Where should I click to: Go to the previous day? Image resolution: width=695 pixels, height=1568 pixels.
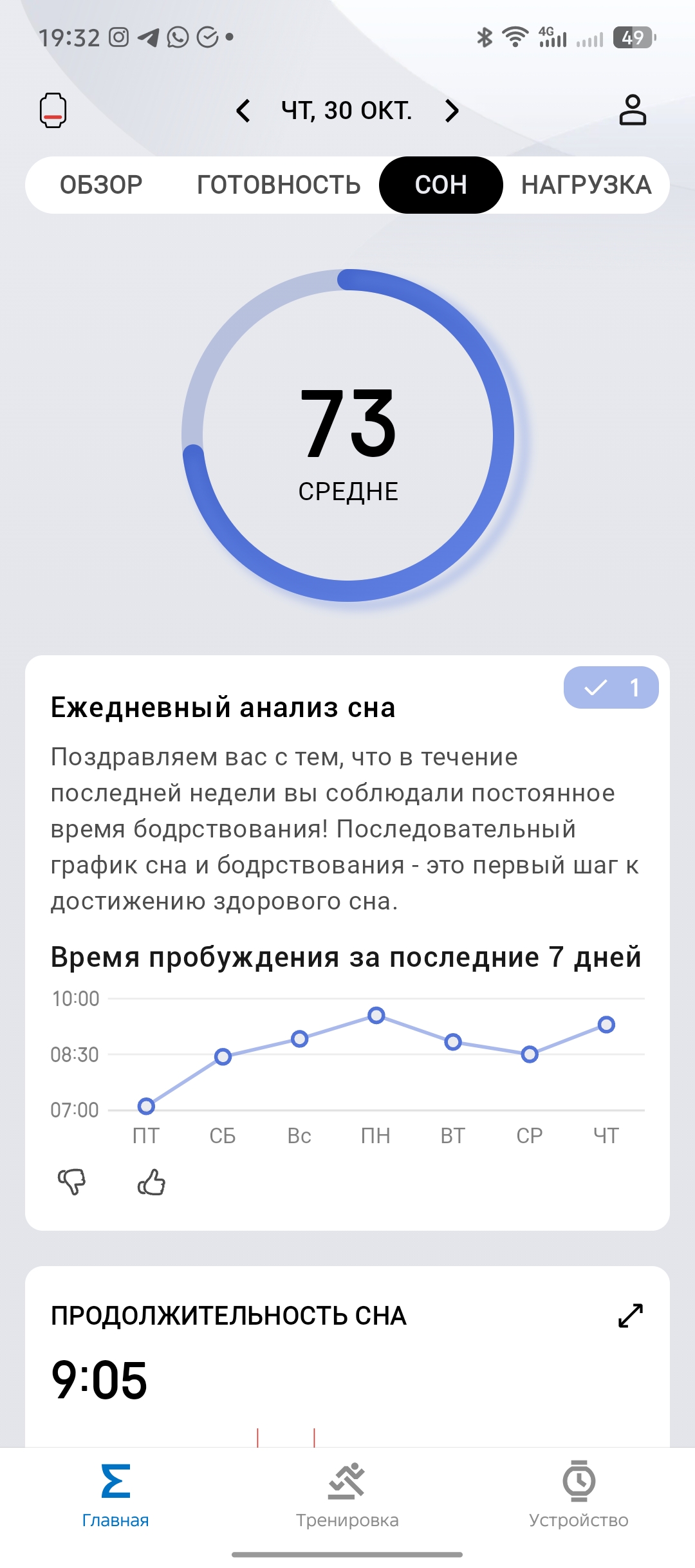[243, 111]
